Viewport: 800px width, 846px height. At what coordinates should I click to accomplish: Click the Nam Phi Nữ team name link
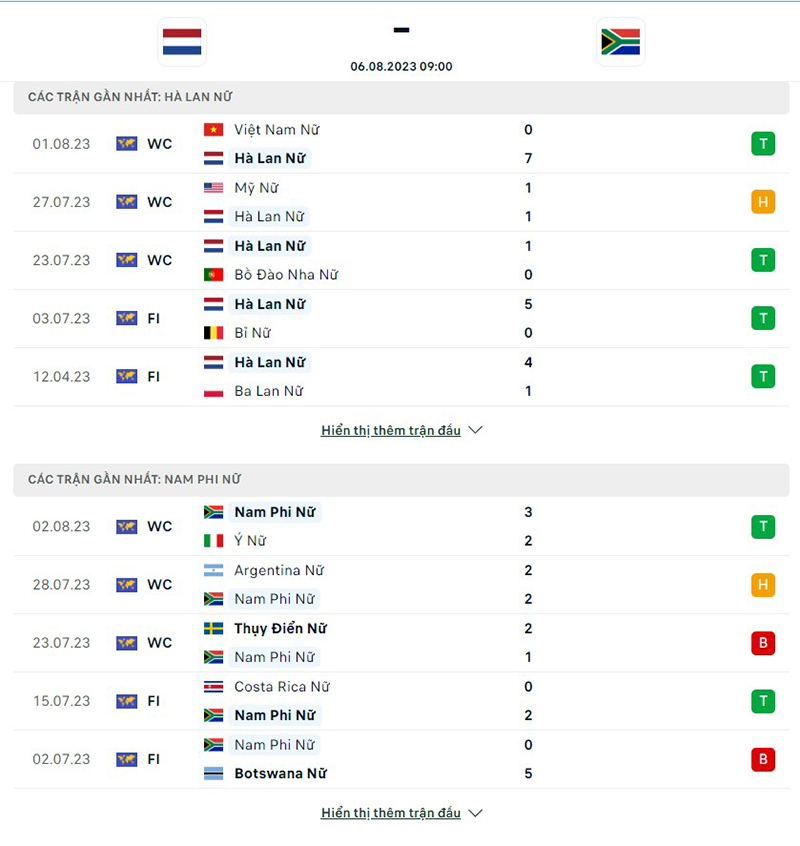[275, 512]
